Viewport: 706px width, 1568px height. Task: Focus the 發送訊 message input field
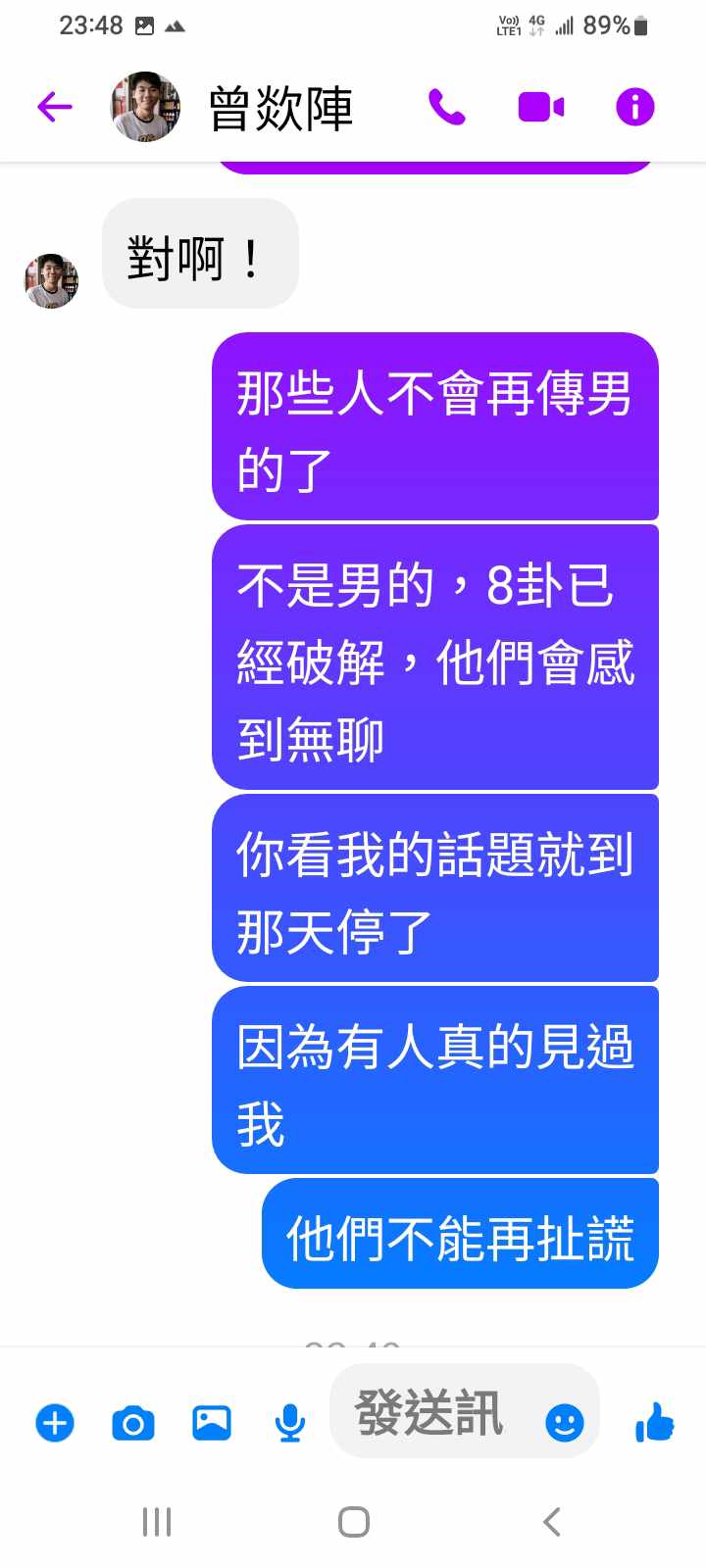click(x=431, y=1413)
